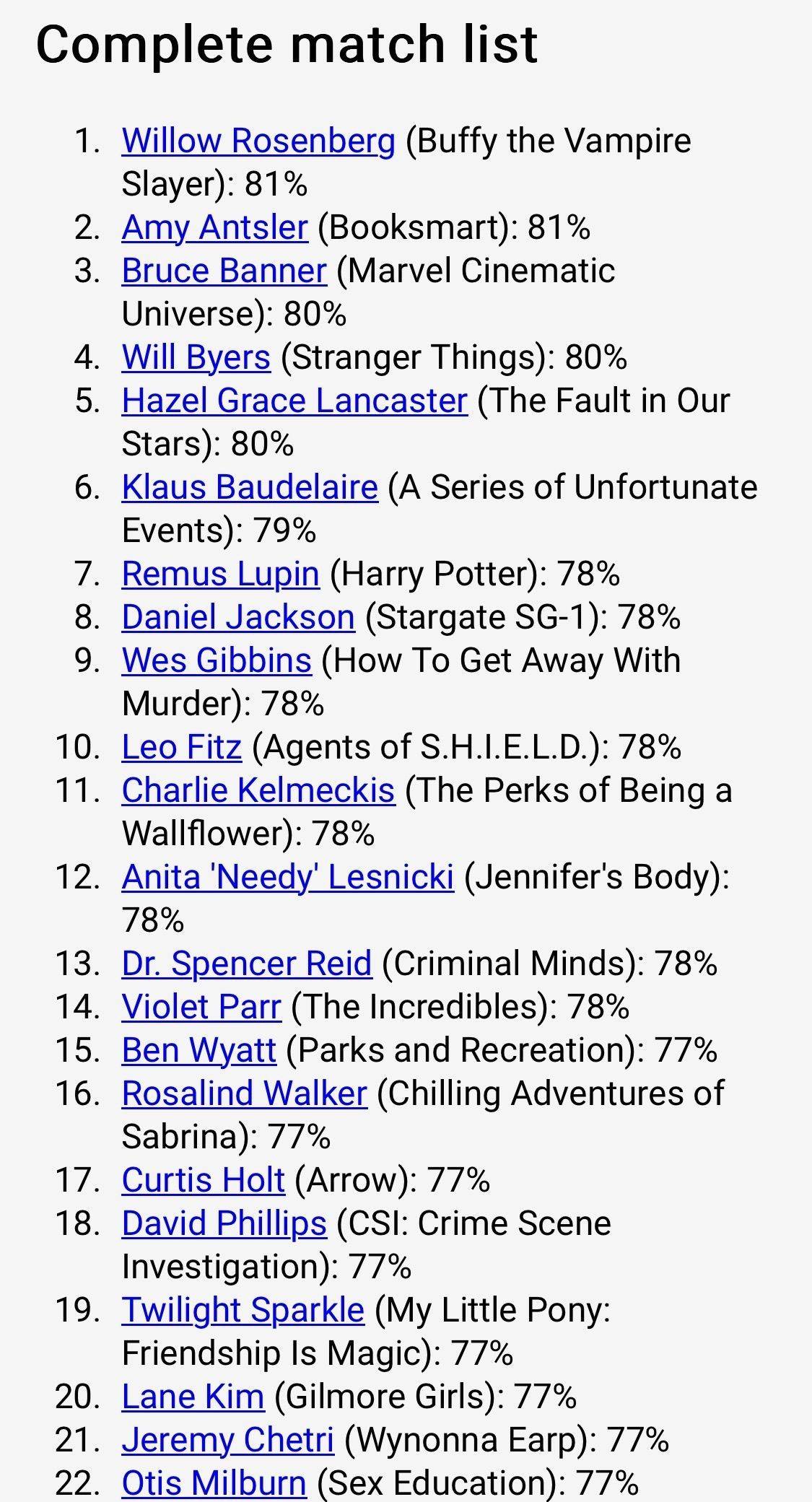Viewport: 812px width, 1502px height.
Task: Open the Ben Wyatt link
Action: [199, 1050]
